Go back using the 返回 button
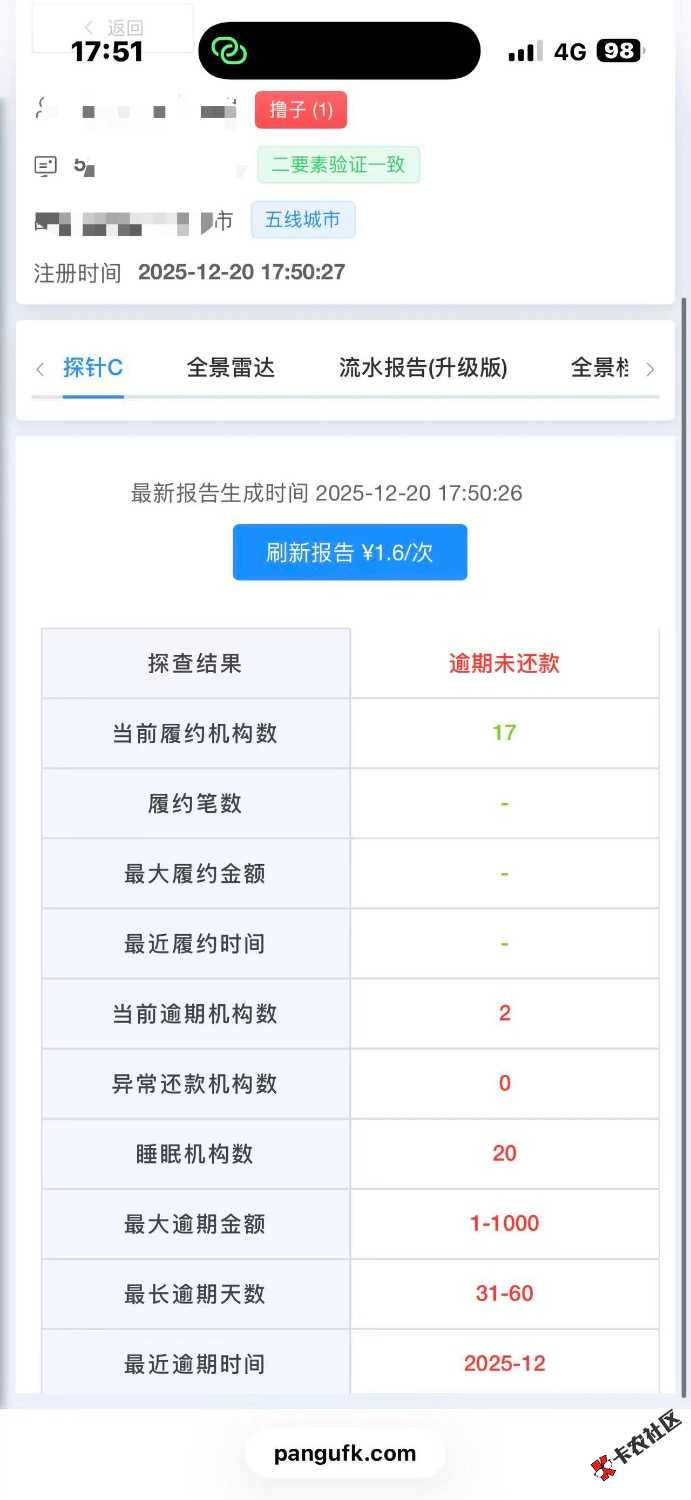The height and width of the screenshot is (1500, 691). (113, 28)
